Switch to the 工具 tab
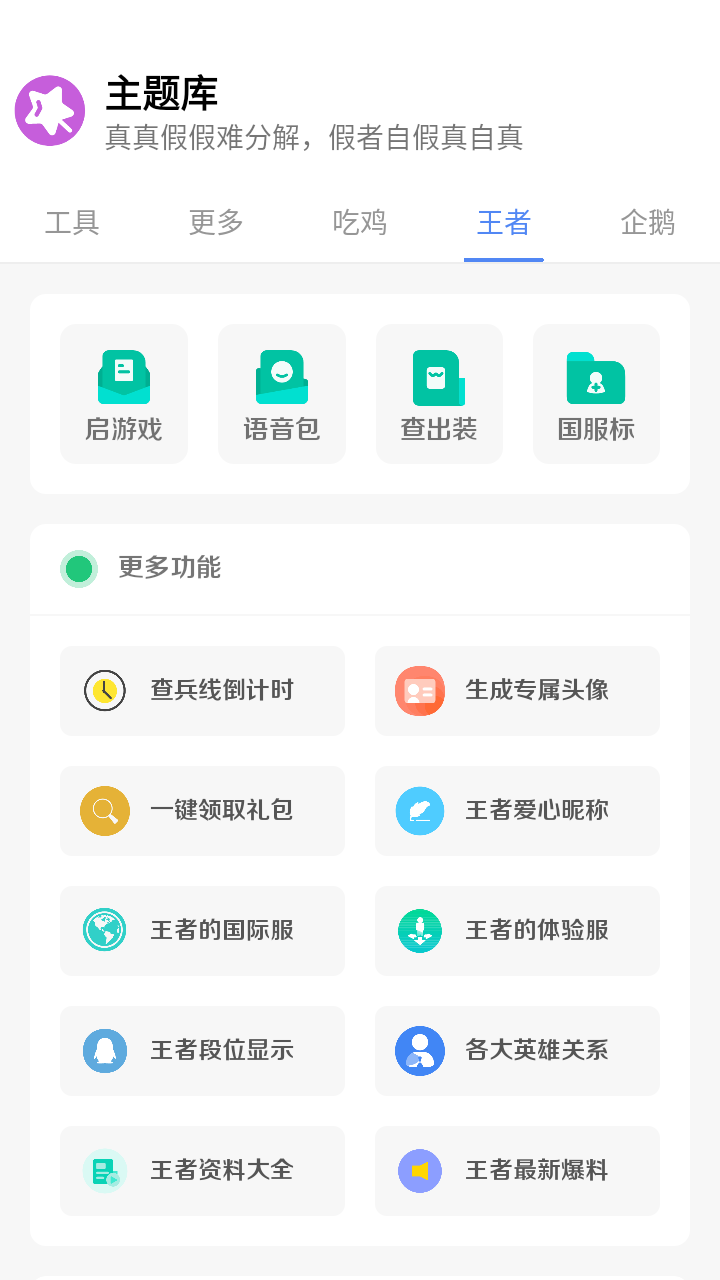This screenshot has height=1280, width=720. (71, 223)
